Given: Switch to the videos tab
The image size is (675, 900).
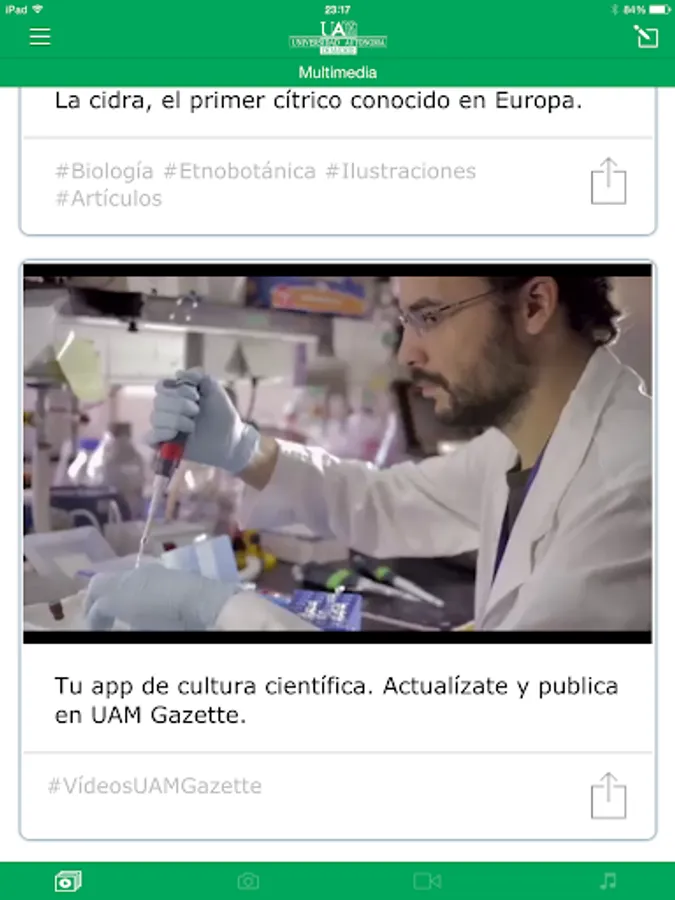Looking at the screenshot, I should 427,881.
